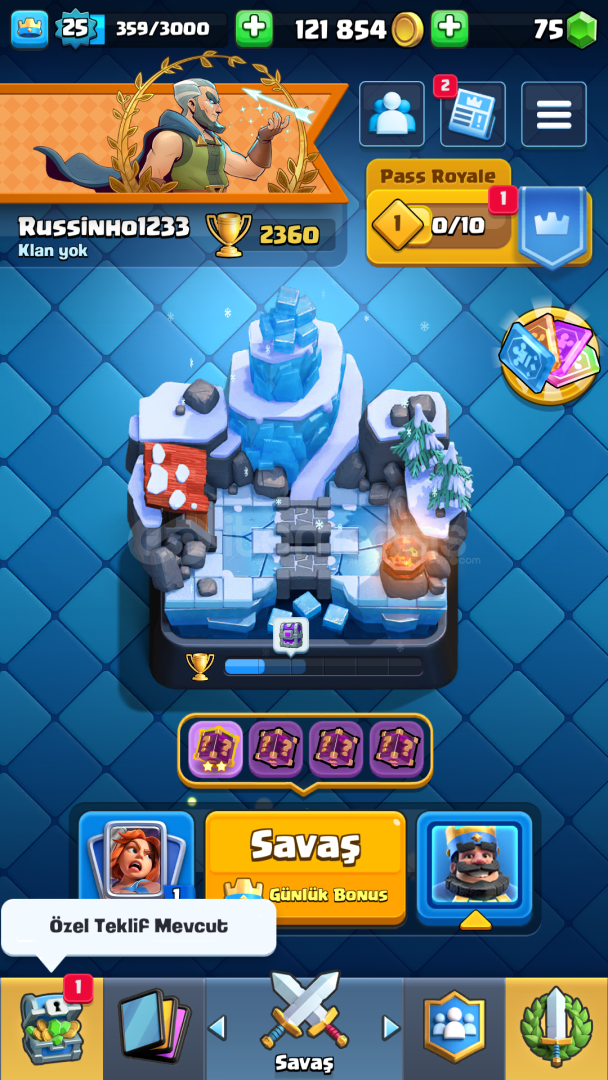
Task: Tap the Özel Teklif Mevcut offer bubble
Action: click(138, 926)
